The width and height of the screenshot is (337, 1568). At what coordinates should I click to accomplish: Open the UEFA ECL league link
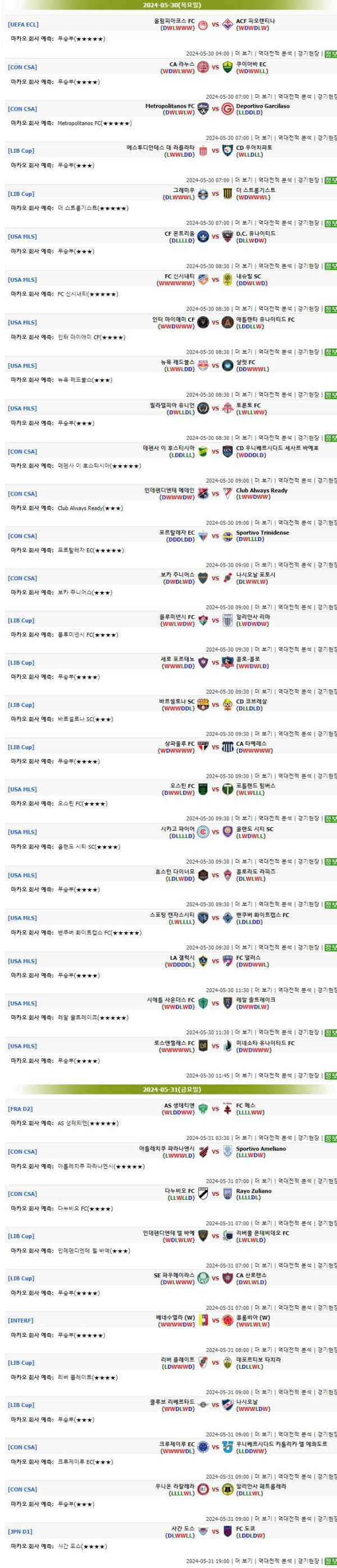[x=22, y=25]
